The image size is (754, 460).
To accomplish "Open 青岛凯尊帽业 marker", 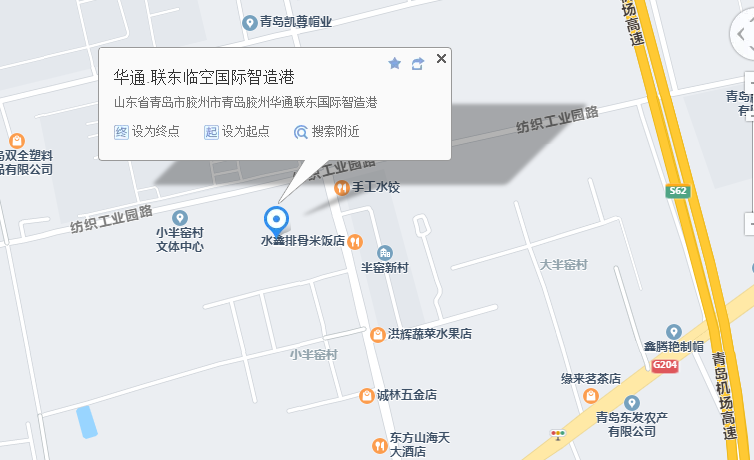I will coord(249,22).
